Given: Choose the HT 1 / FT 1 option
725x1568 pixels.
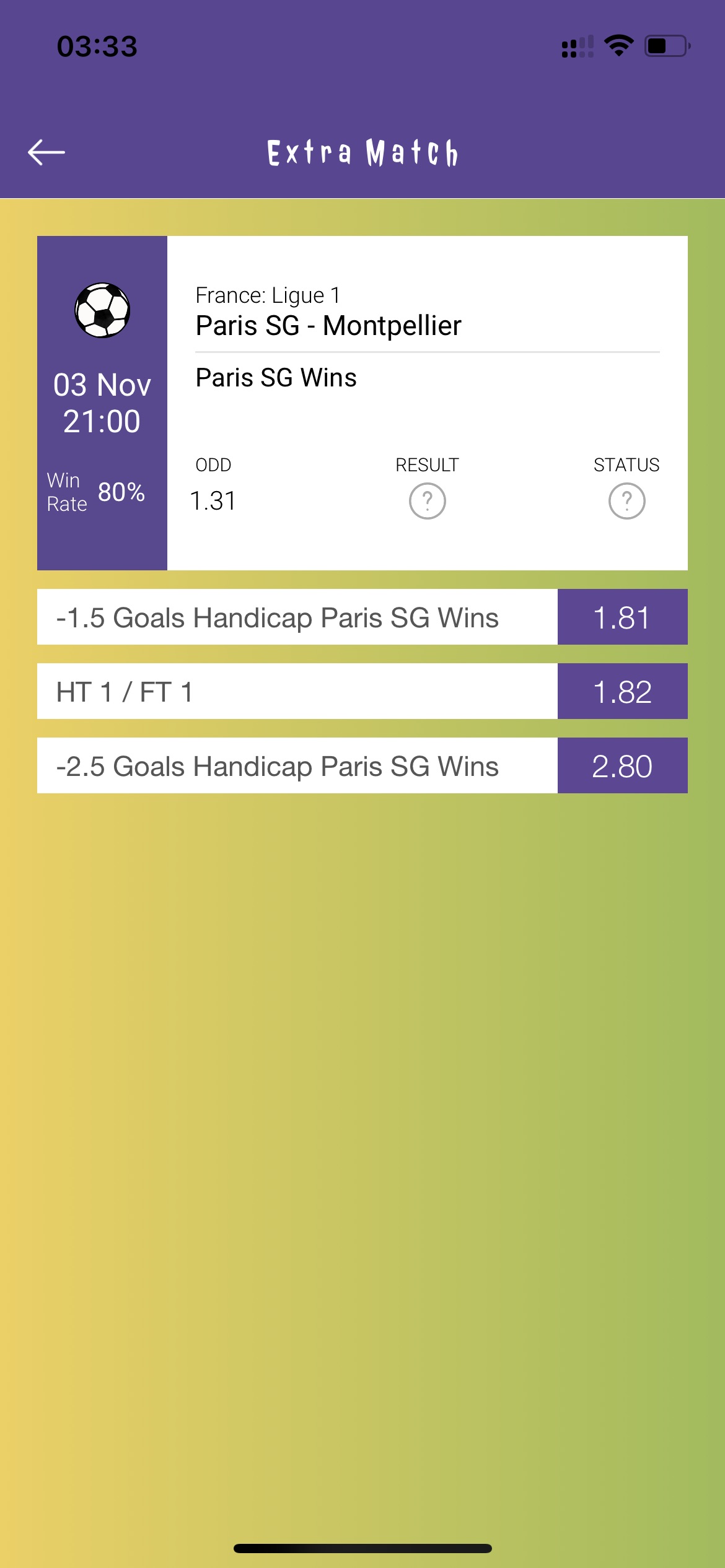Looking at the screenshot, I should point(362,691).
